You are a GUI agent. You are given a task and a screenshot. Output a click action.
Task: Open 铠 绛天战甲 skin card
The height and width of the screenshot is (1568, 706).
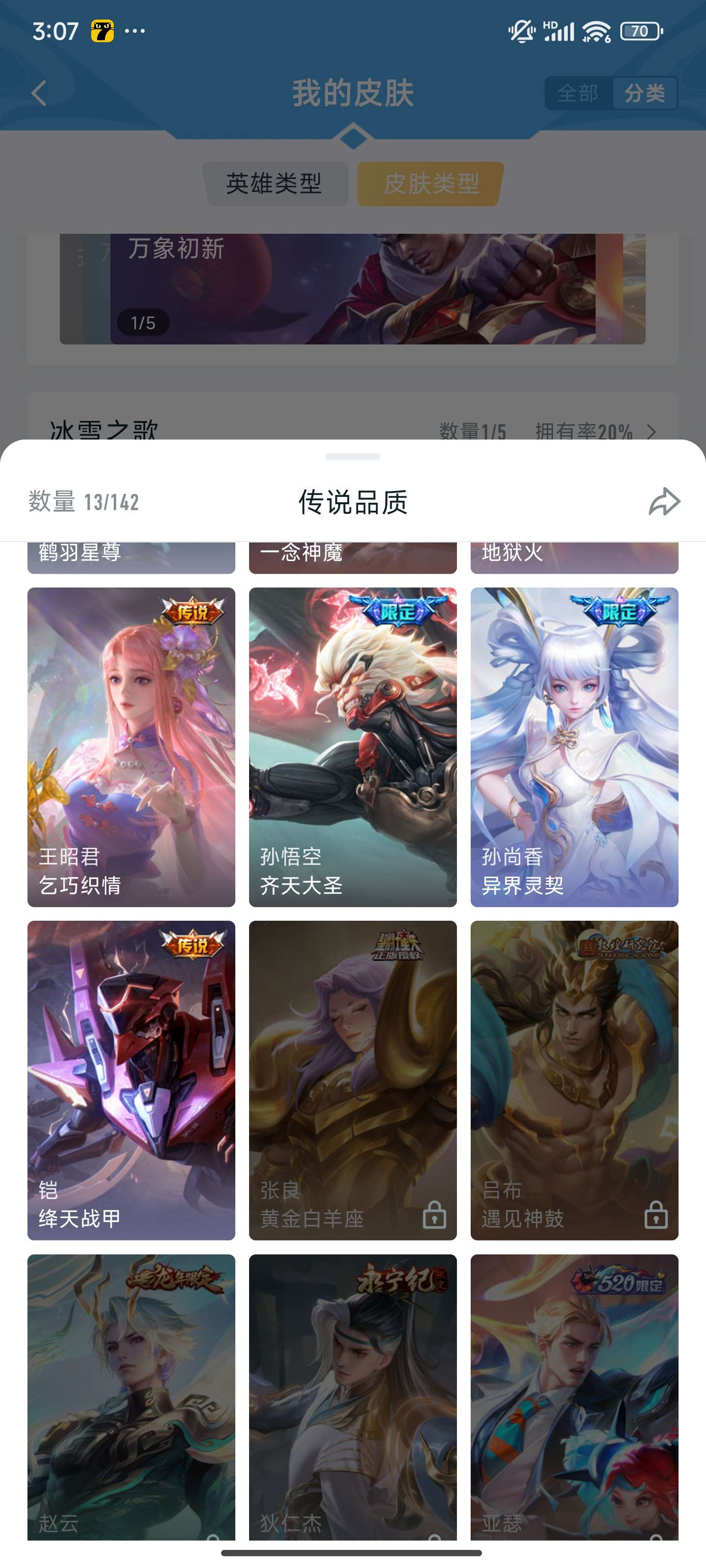pos(131,1080)
